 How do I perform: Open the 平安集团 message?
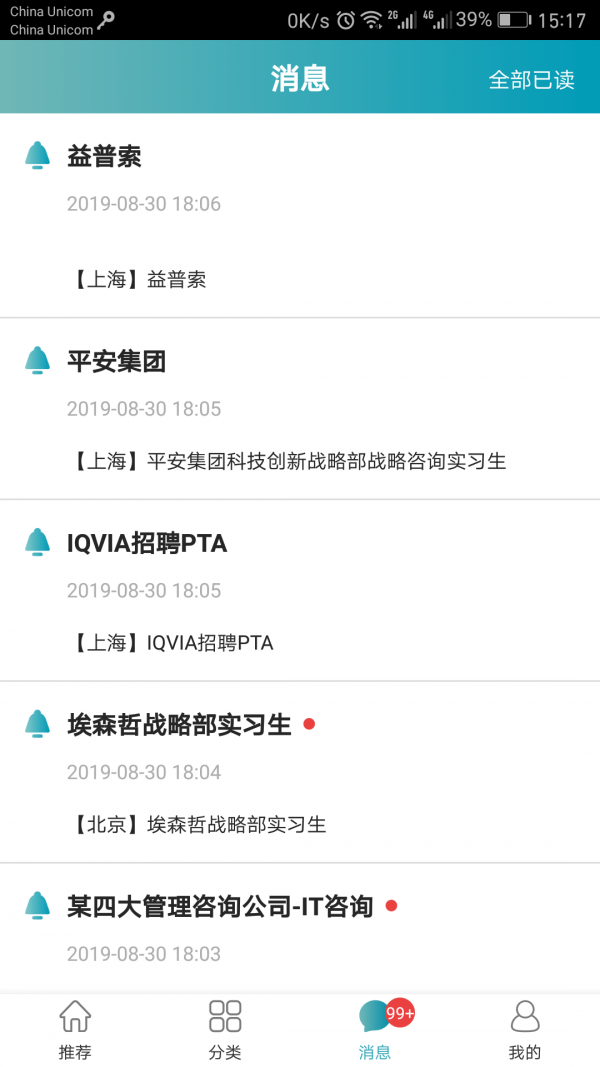tap(300, 409)
